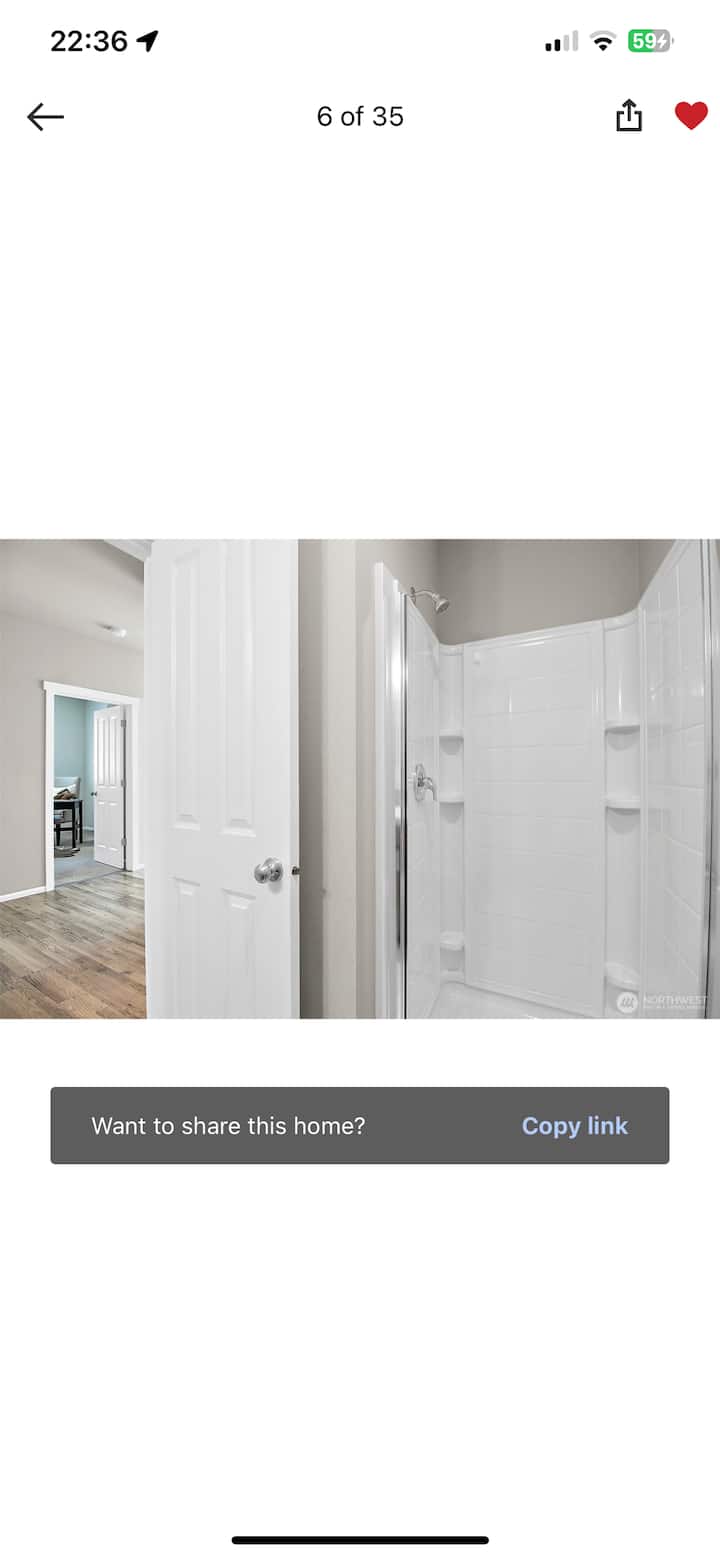720x1558 pixels.
Task: Tap Copy link to share the home
Action: click(x=574, y=1126)
